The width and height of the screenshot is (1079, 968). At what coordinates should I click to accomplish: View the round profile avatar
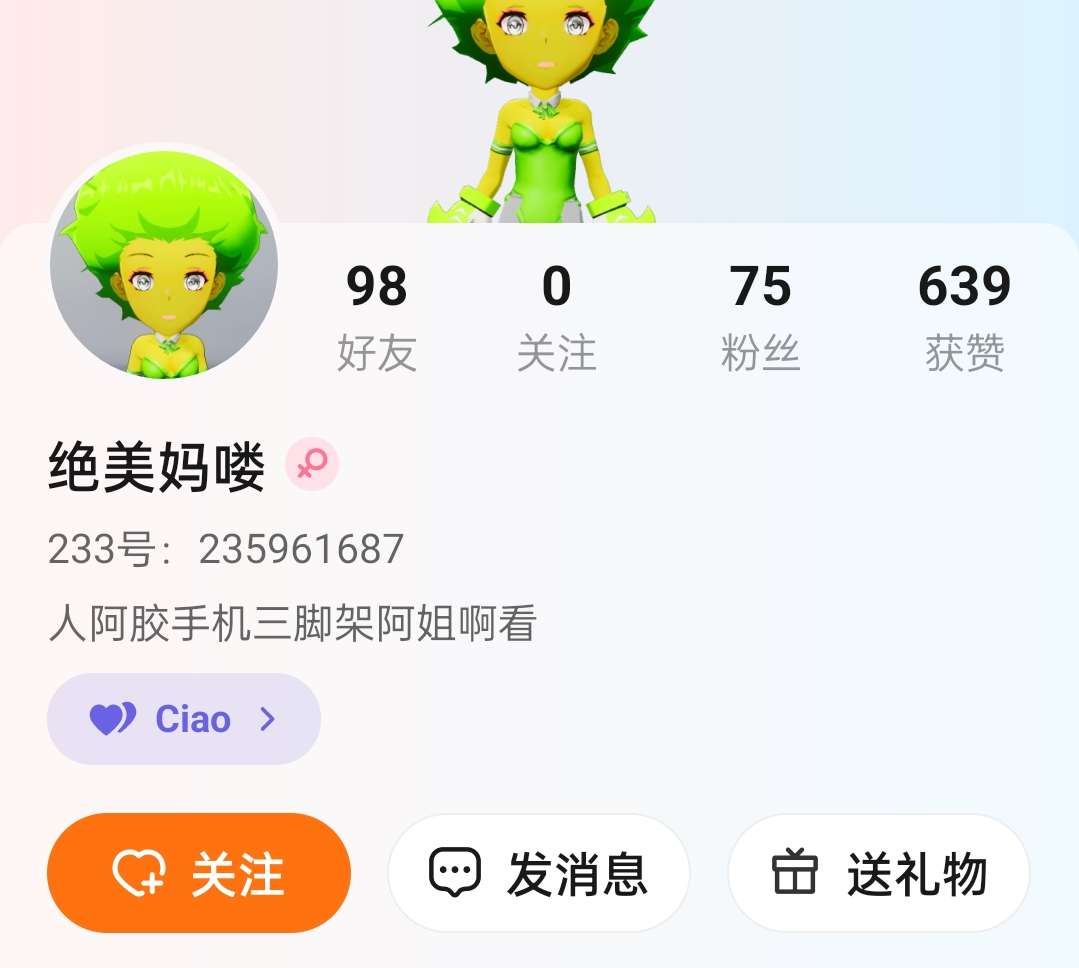point(164,263)
